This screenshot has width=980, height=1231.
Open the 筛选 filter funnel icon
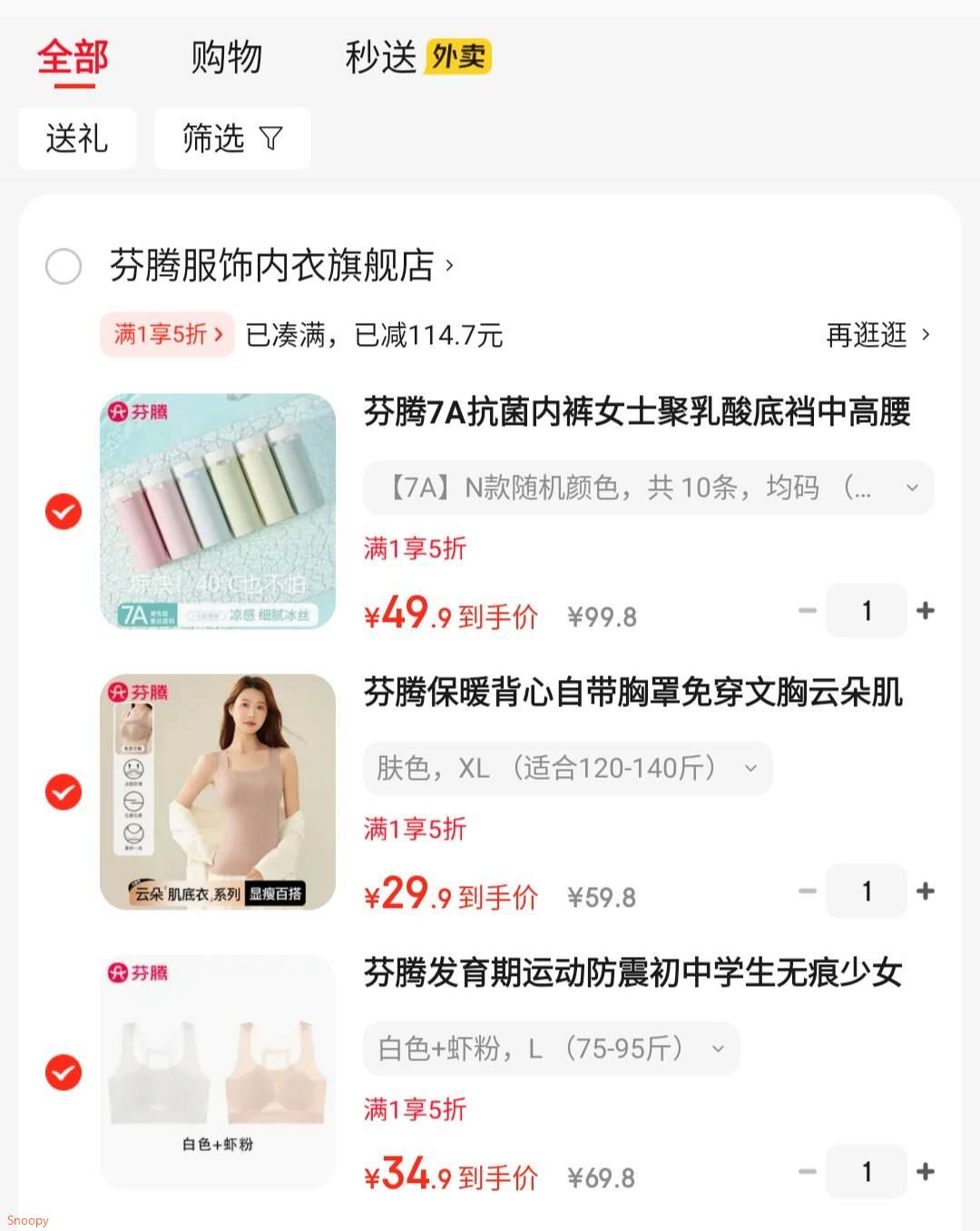[x=270, y=138]
